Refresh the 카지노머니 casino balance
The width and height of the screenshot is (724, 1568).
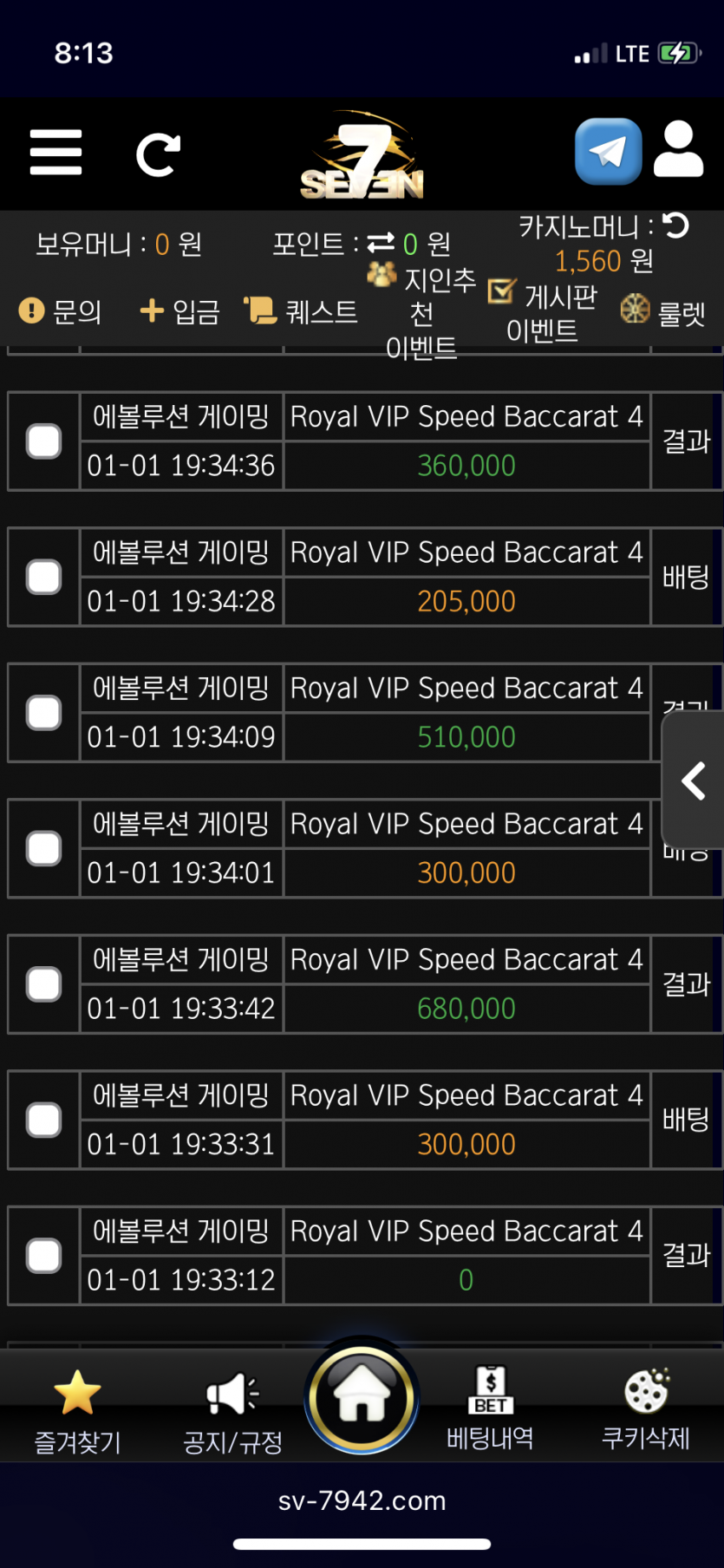(x=675, y=226)
